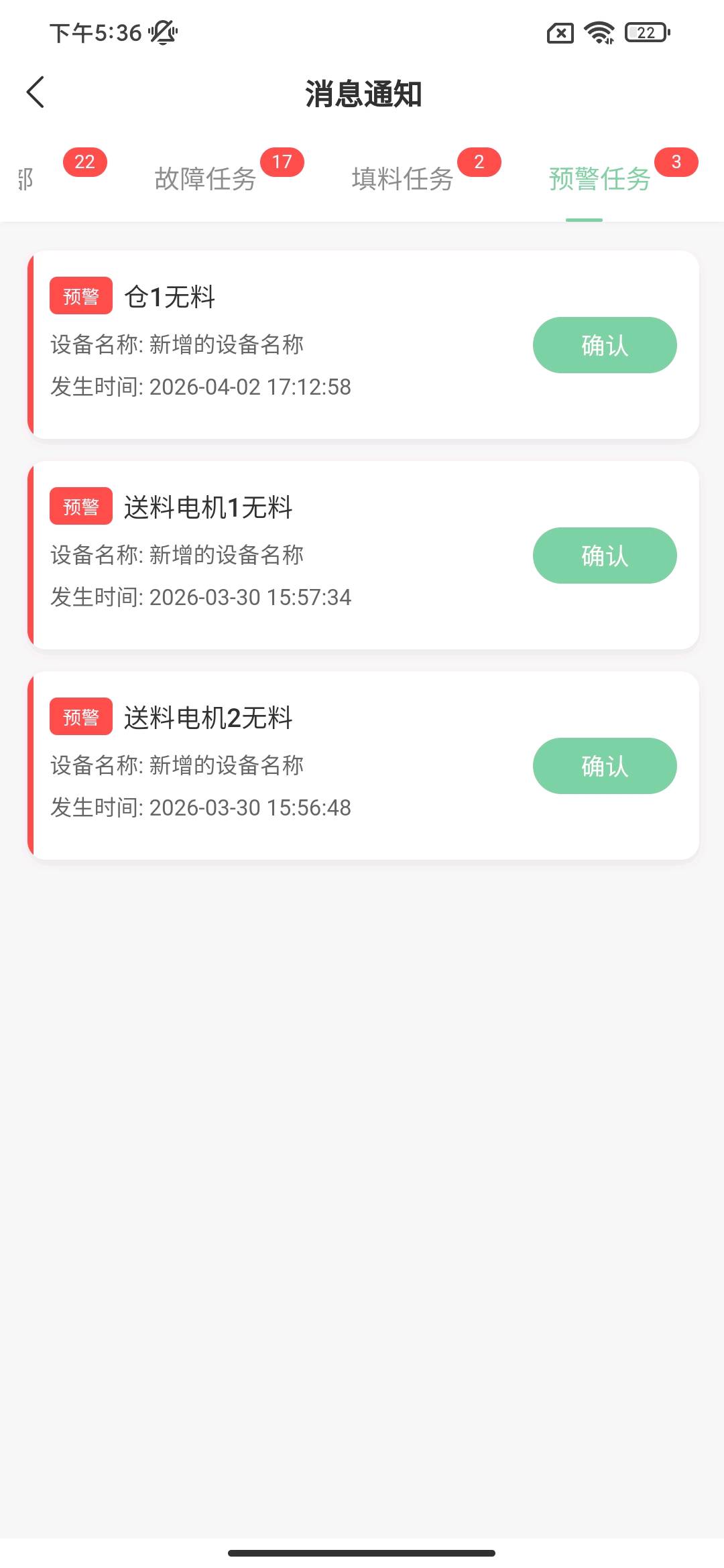The width and height of the screenshot is (724, 1568).
Task: Confirm the 送料电机1无料 warning
Action: click(x=604, y=556)
